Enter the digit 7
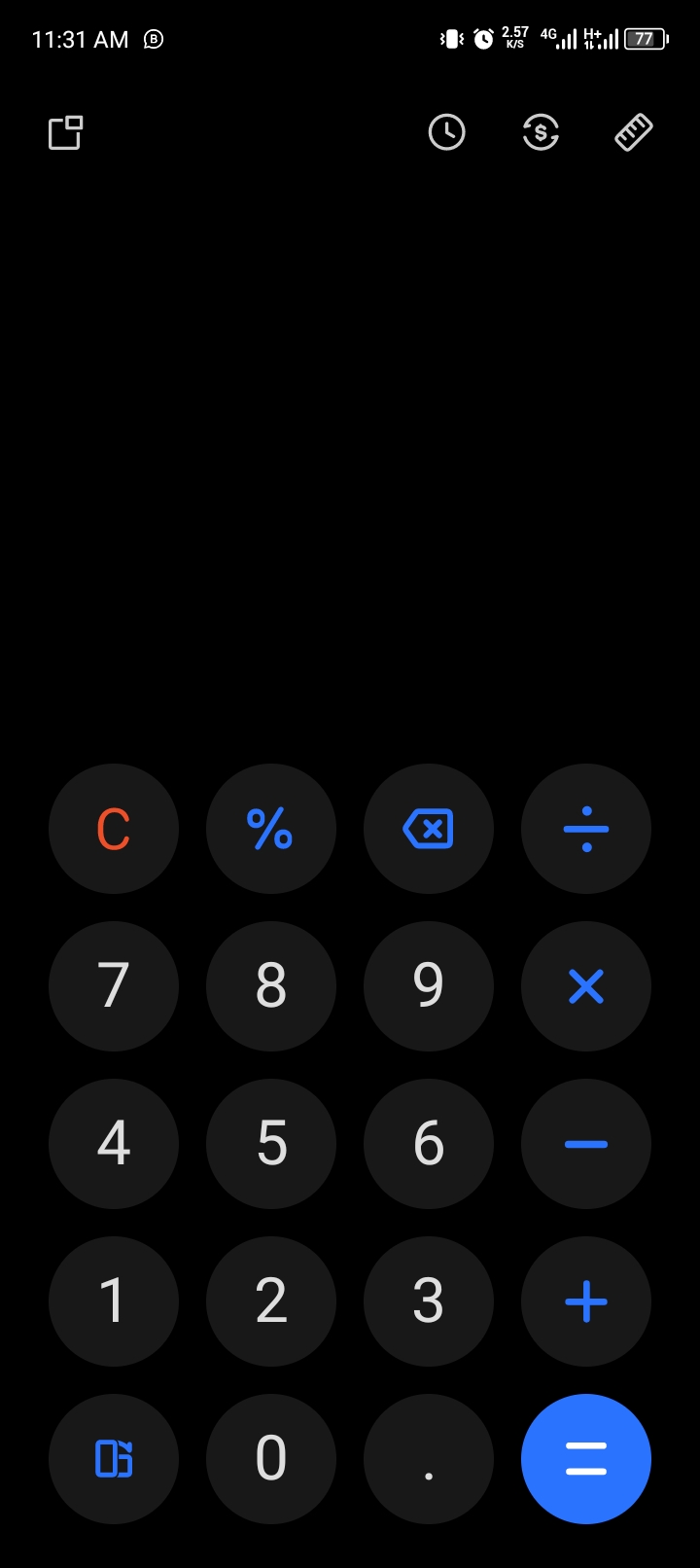 [114, 986]
